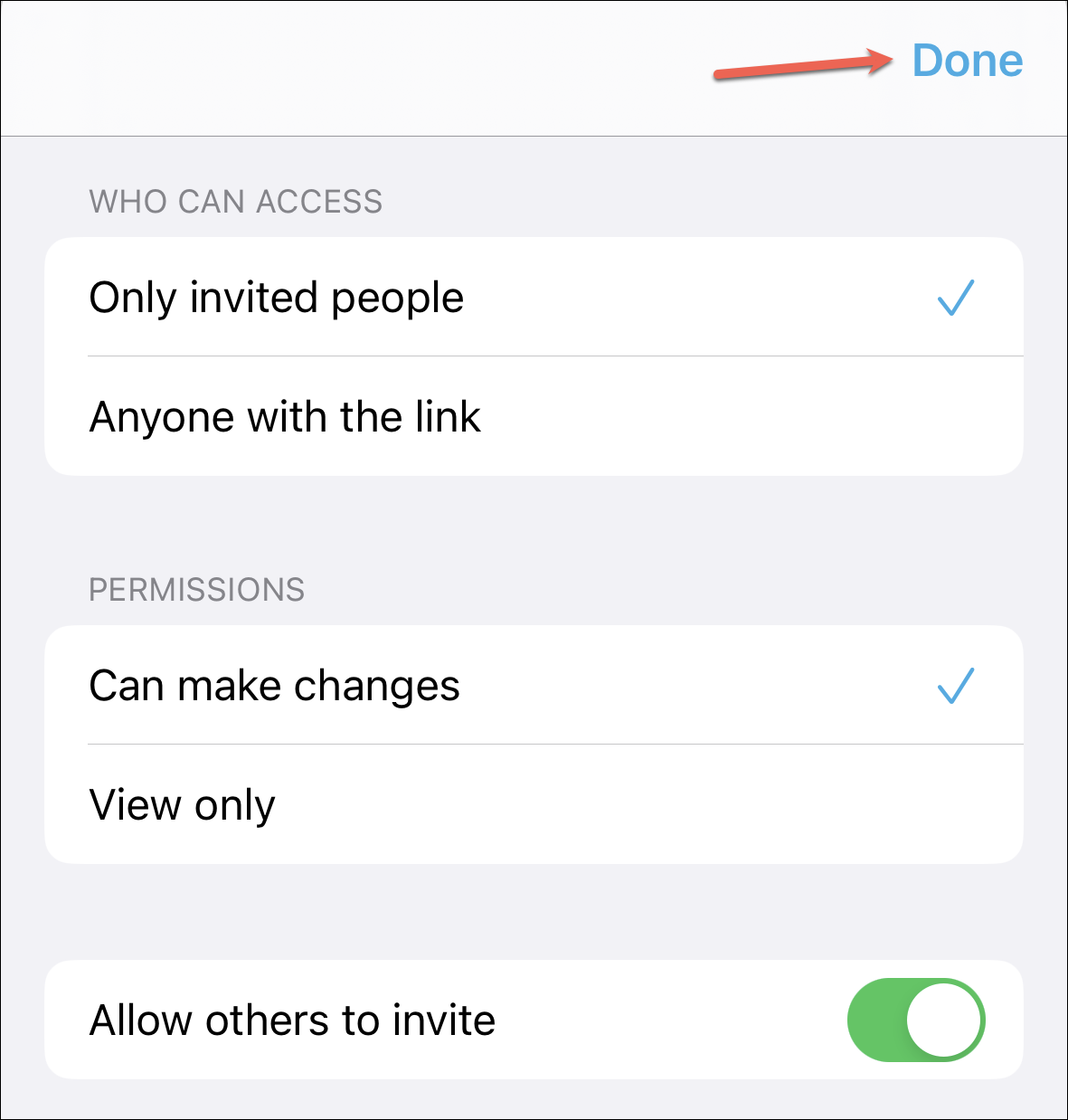Disable Allow others to invite
1068x1120 pixels.
pyautogui.click(x=916, y=1020)
